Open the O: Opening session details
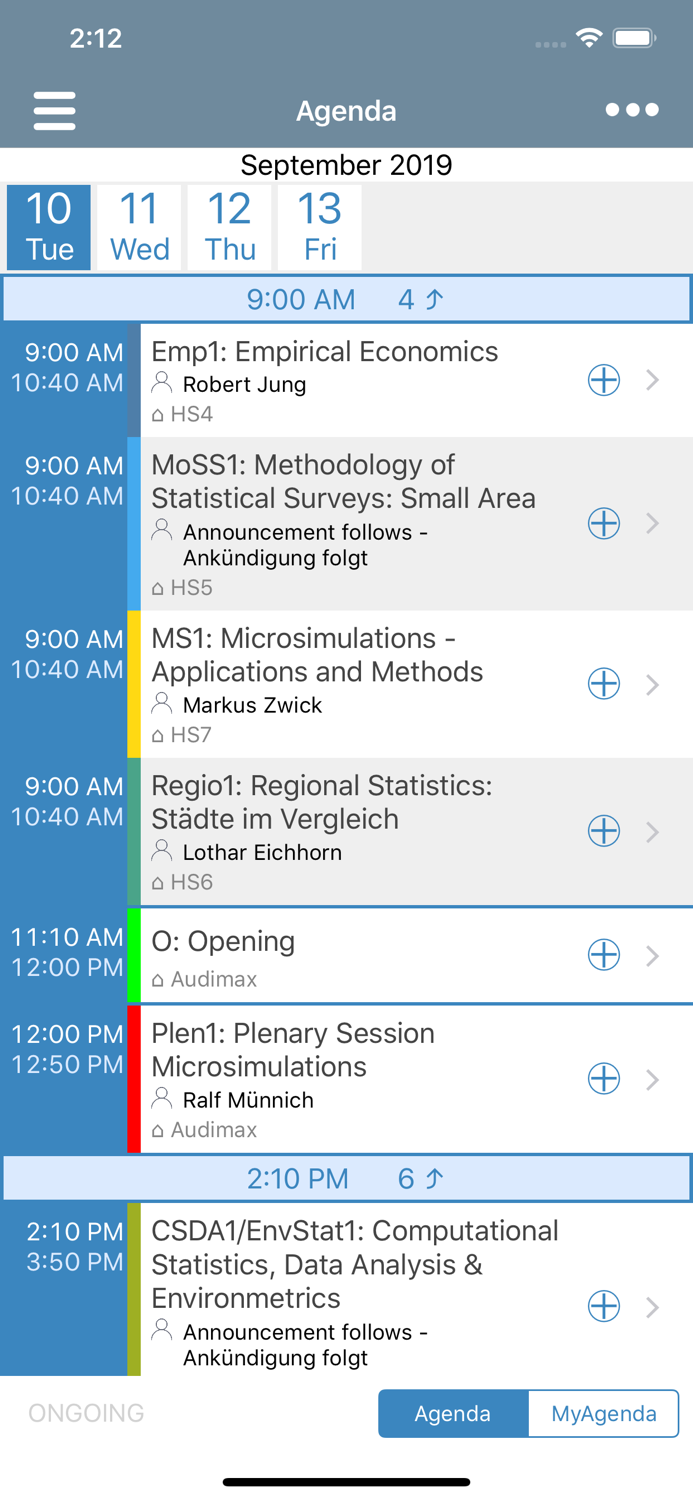 [x=416, y=956]
